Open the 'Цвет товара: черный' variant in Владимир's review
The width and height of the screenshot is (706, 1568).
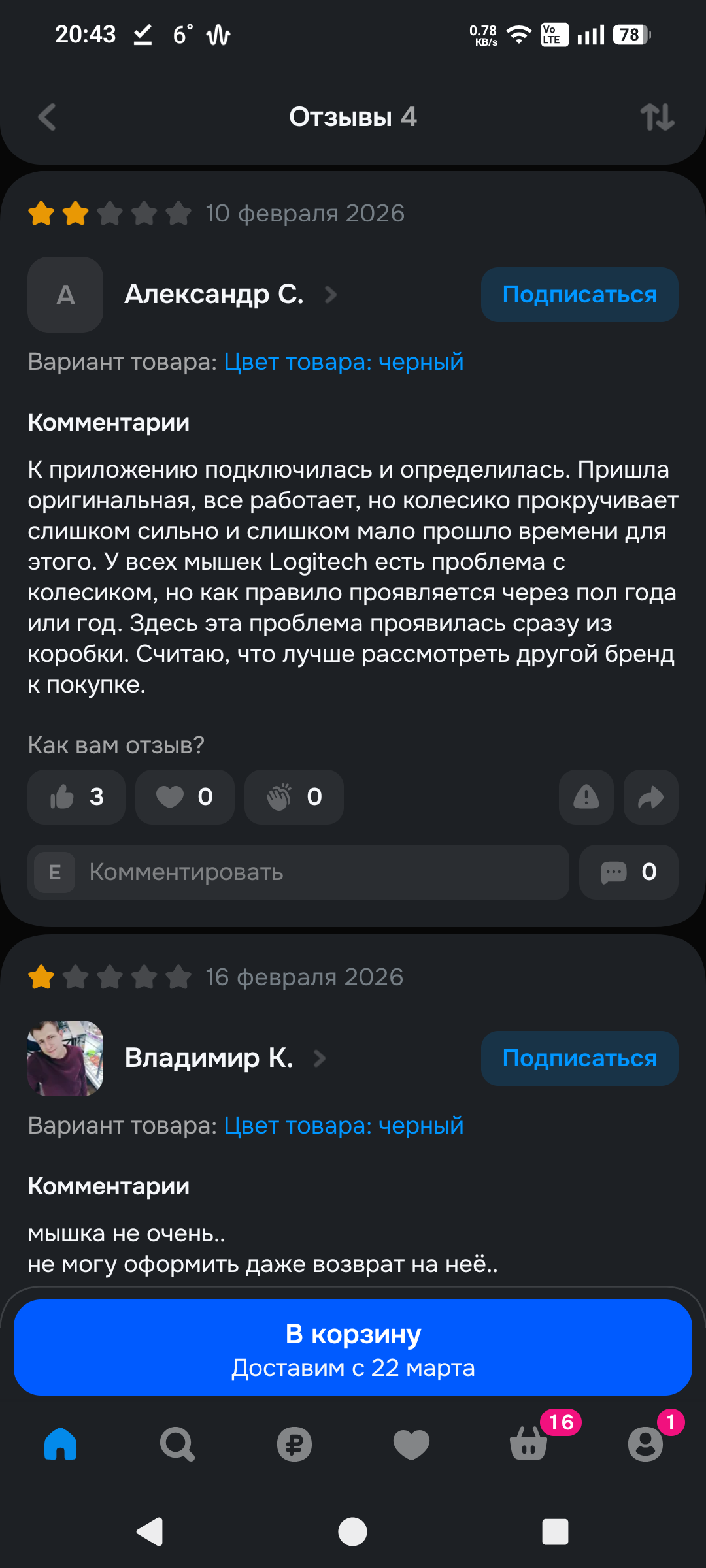343,1126
